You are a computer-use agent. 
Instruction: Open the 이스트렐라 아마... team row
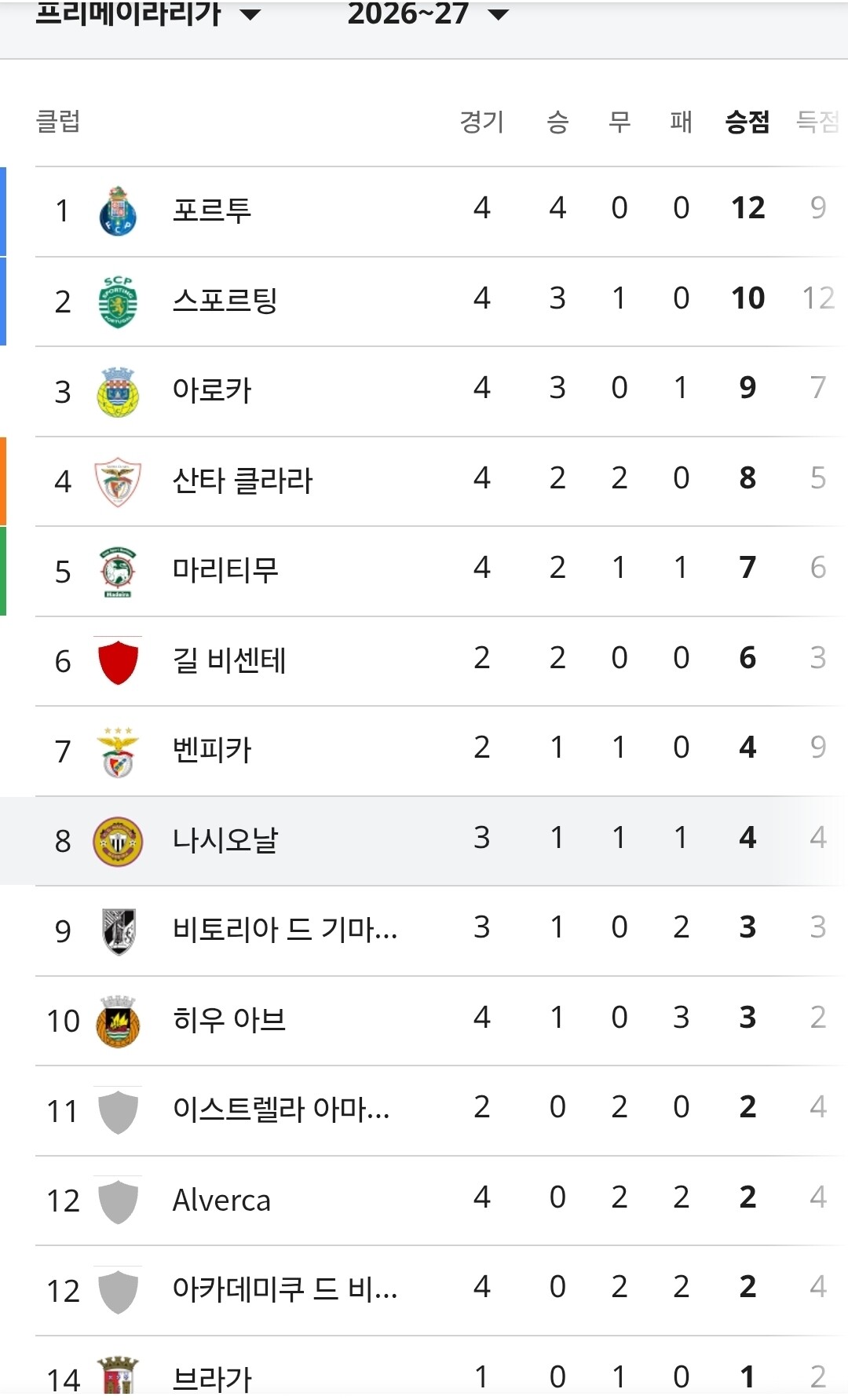(424, 1110)
